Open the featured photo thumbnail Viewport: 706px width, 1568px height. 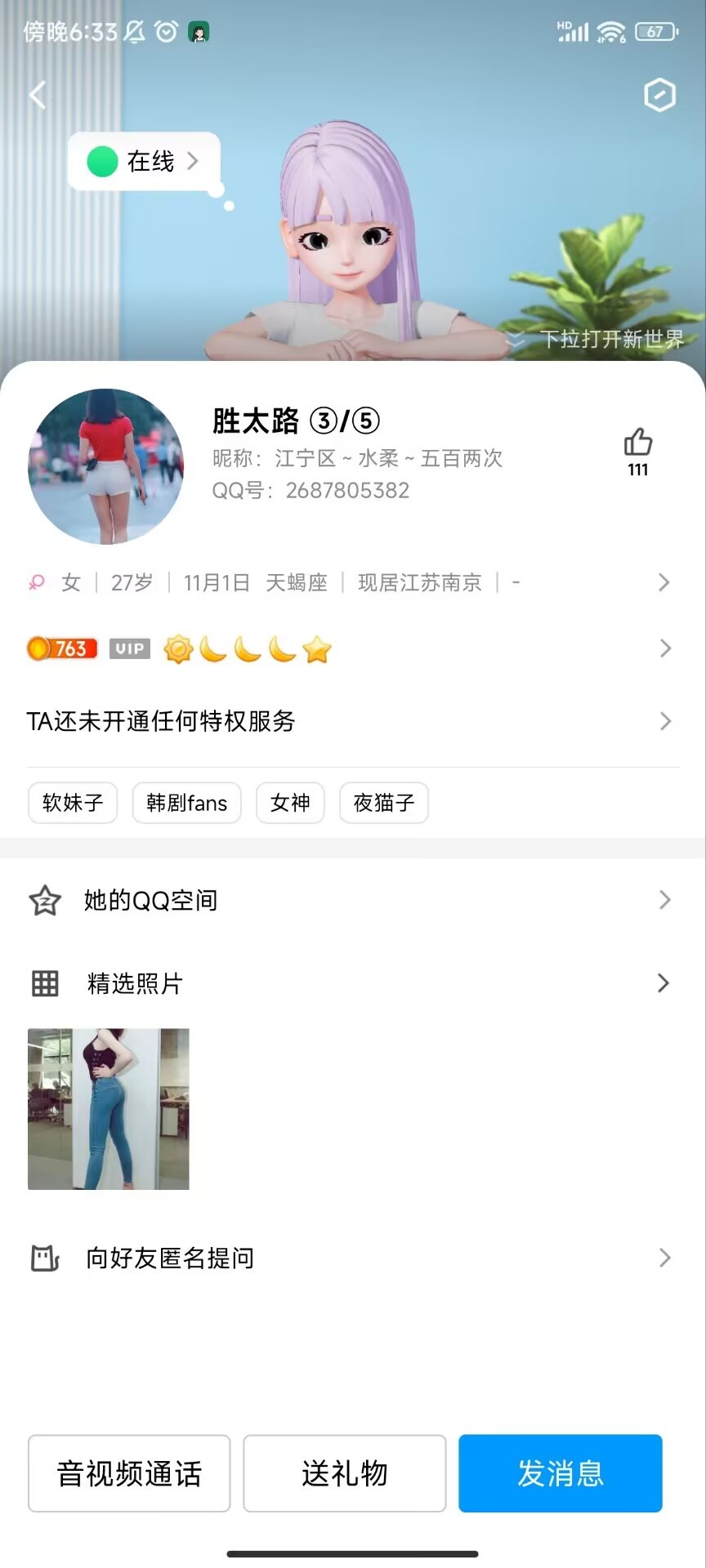coord(108,1109)
